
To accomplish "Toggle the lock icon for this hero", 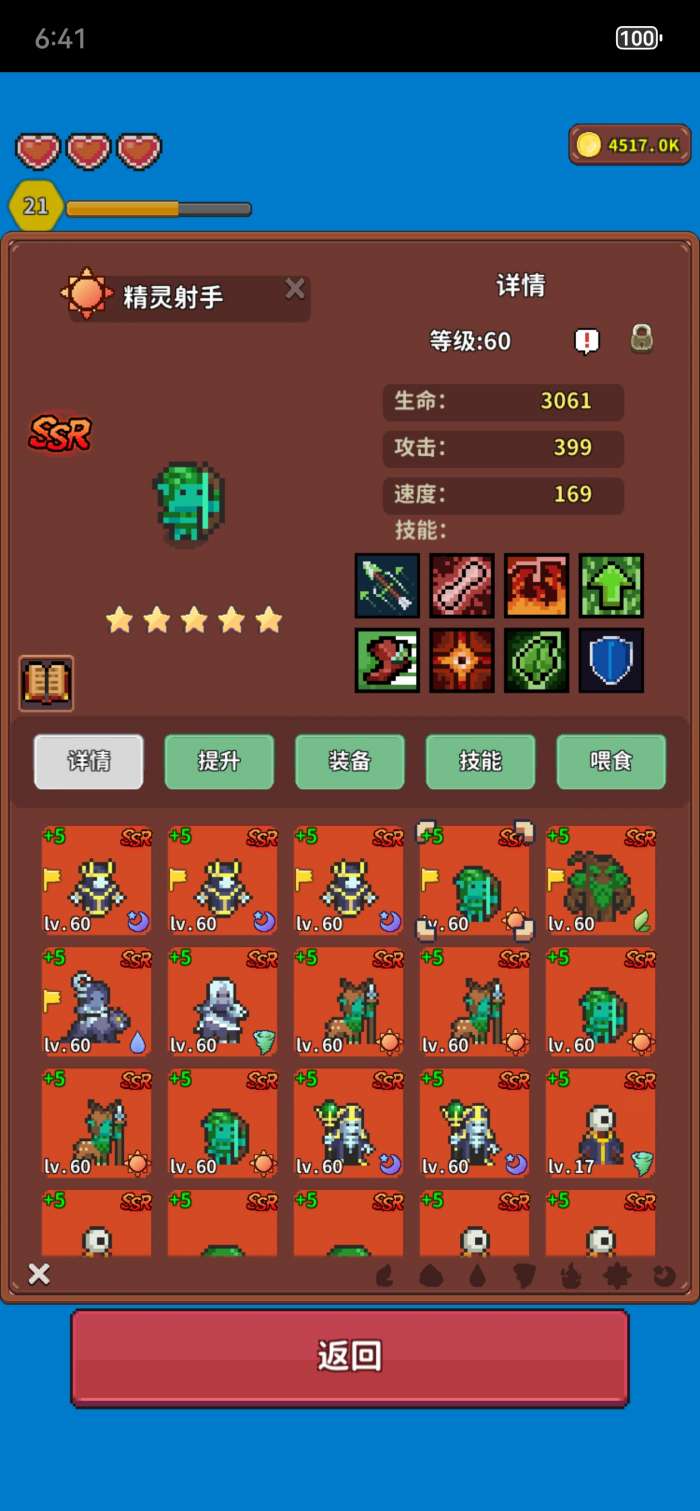I will pos(642,339).
